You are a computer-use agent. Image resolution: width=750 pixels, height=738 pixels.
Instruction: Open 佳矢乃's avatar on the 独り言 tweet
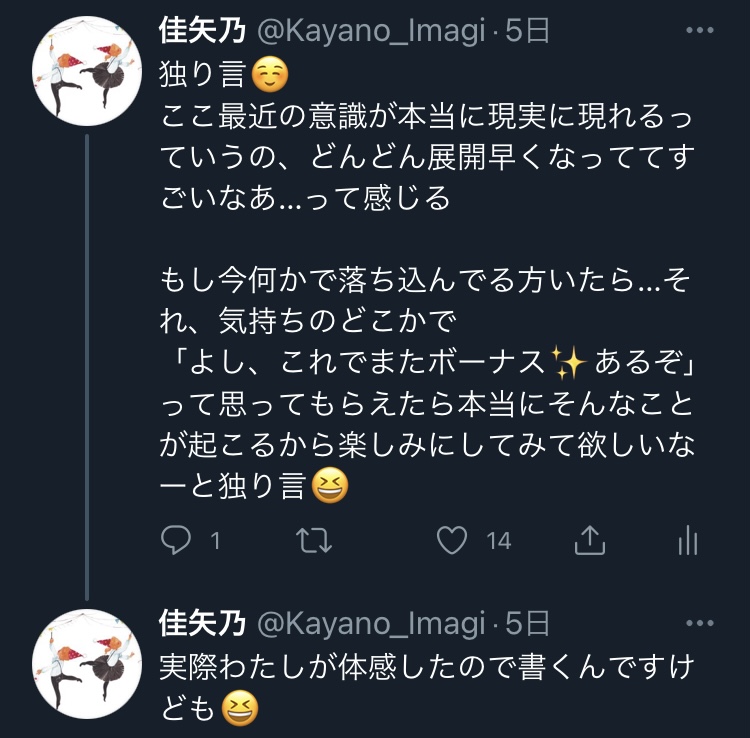(x=87, y=71)
